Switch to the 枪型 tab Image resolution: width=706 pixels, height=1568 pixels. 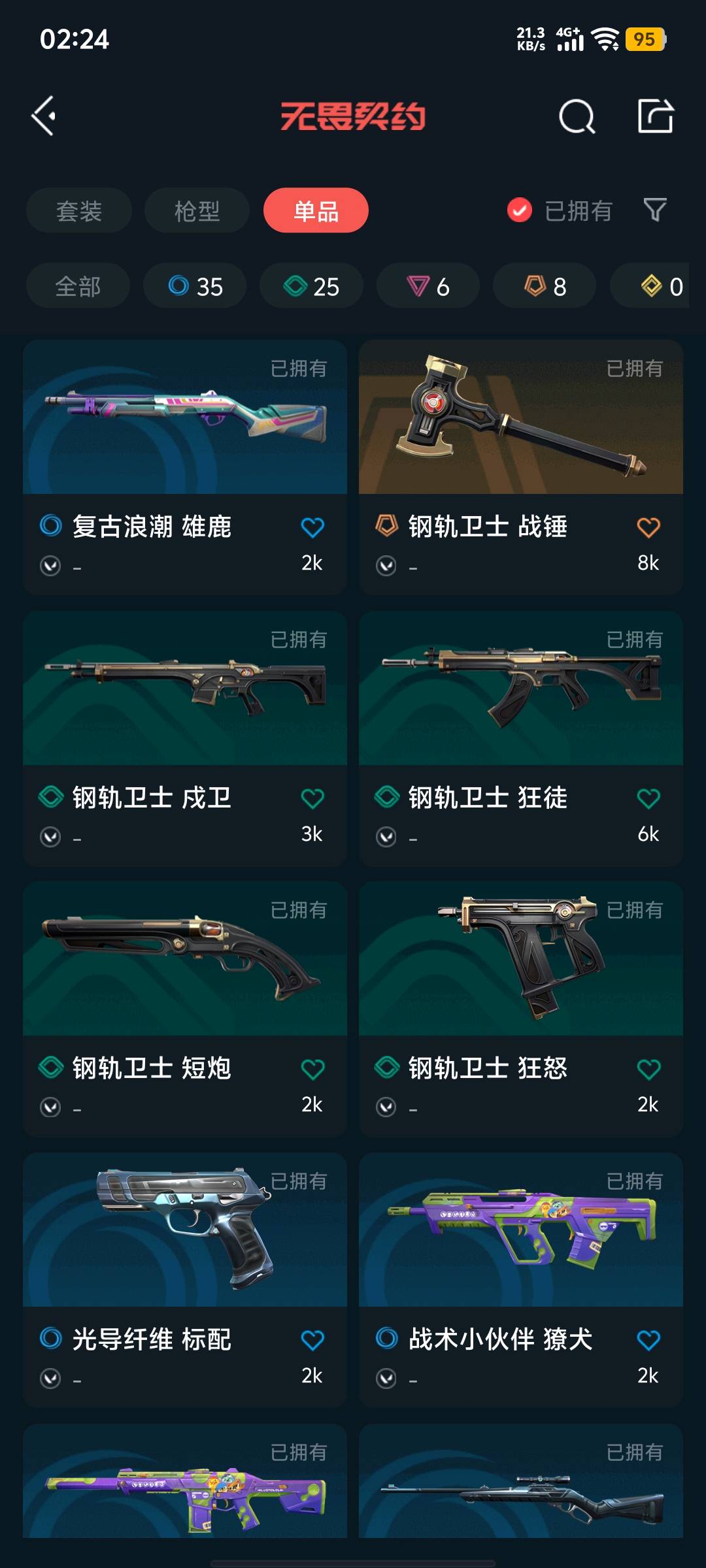pos(197,210)
